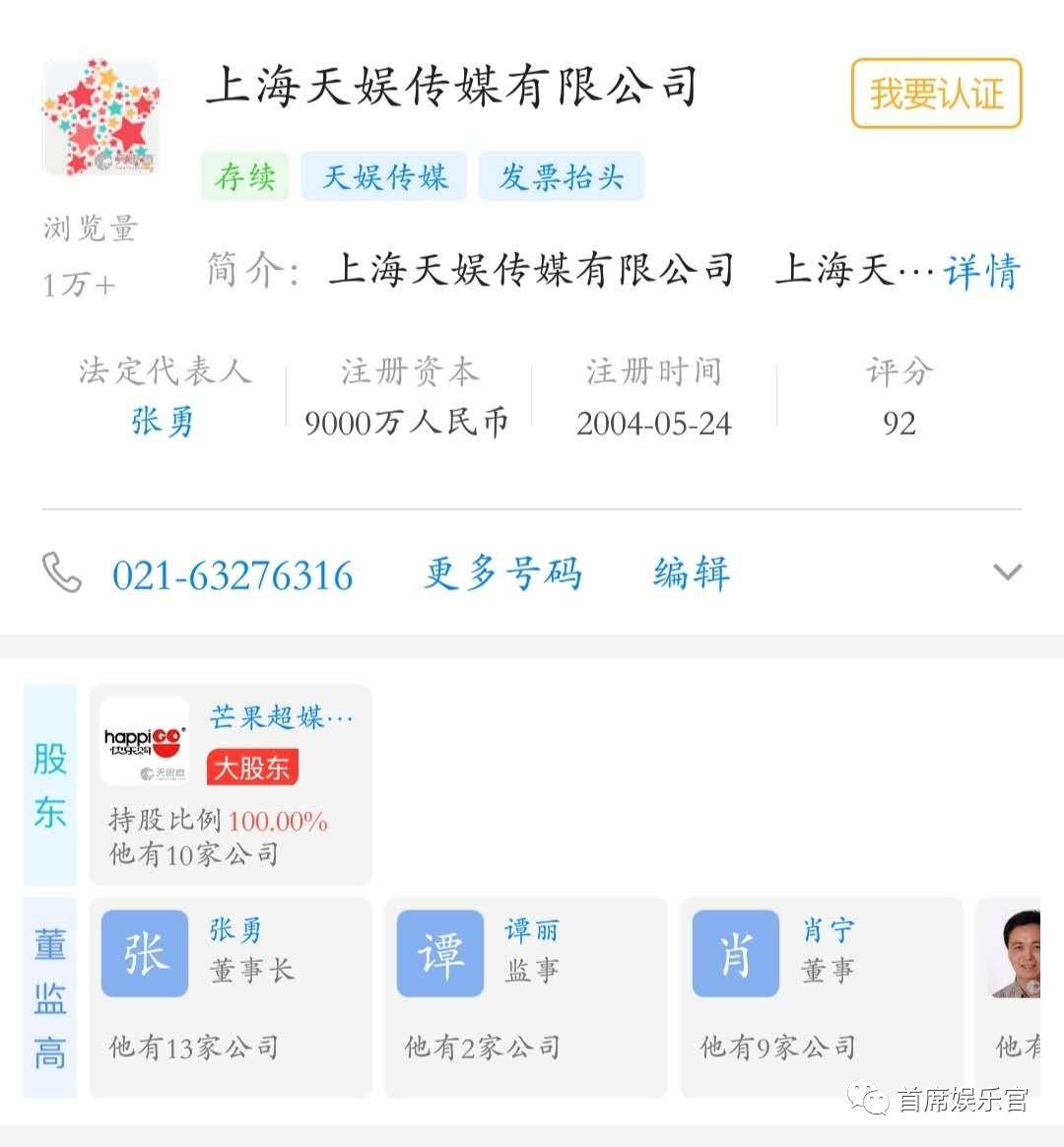Tap 编辑 to edit contact info

(692, 573)
